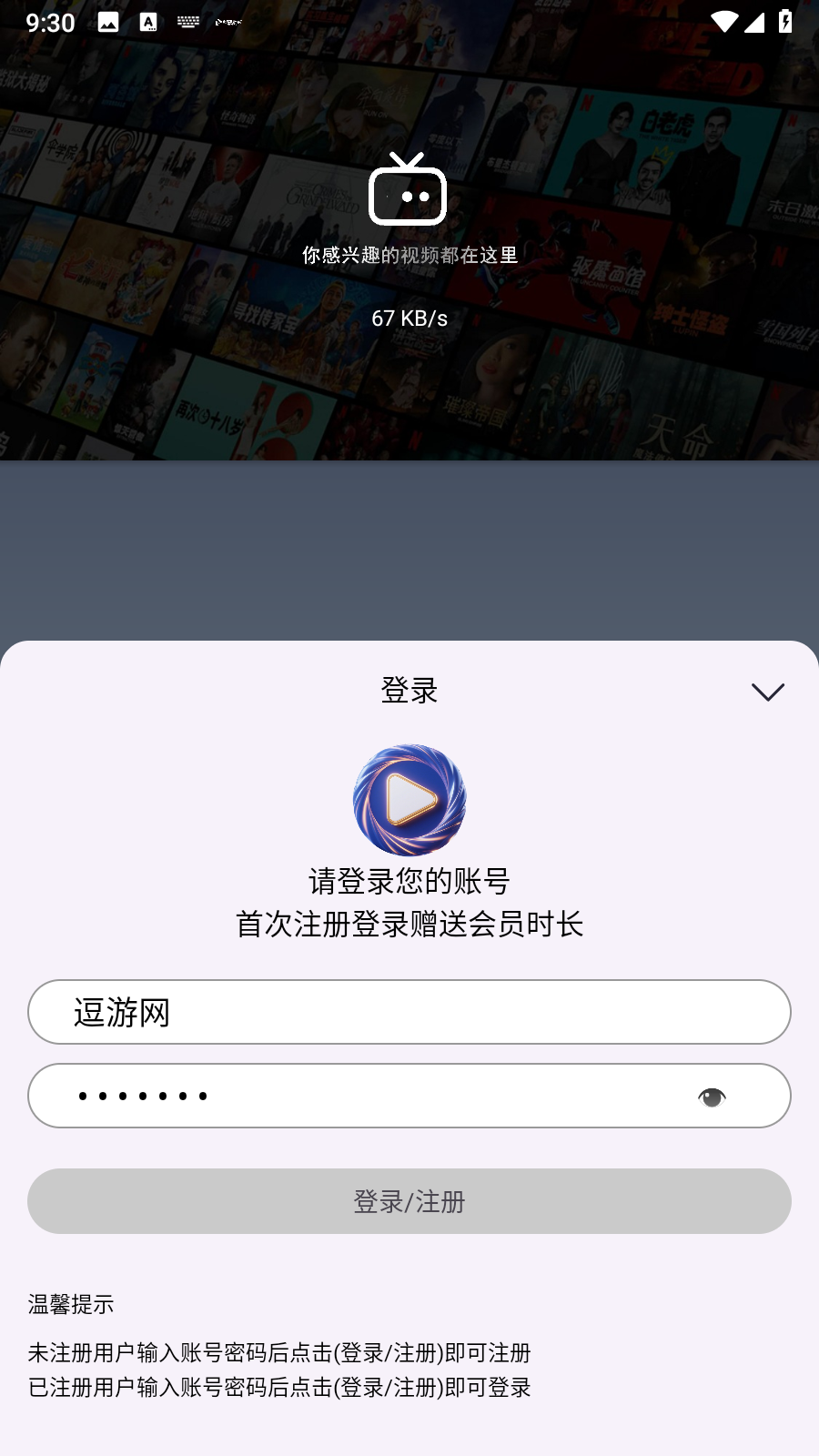Select the username field showing 逗游网
This screenshot has width=819, height=1456.
point(409,1012)
